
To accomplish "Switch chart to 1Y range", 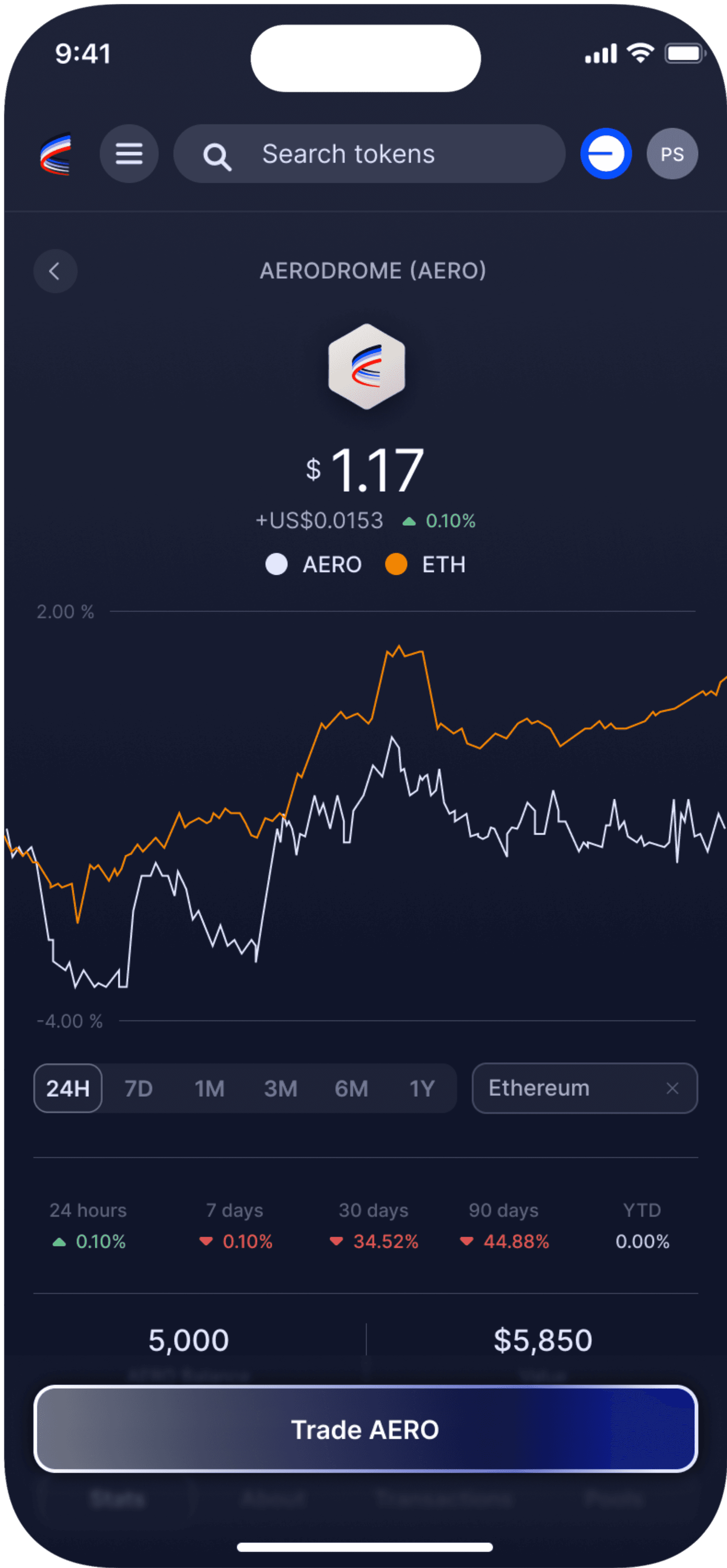I will coord(422,1088).
